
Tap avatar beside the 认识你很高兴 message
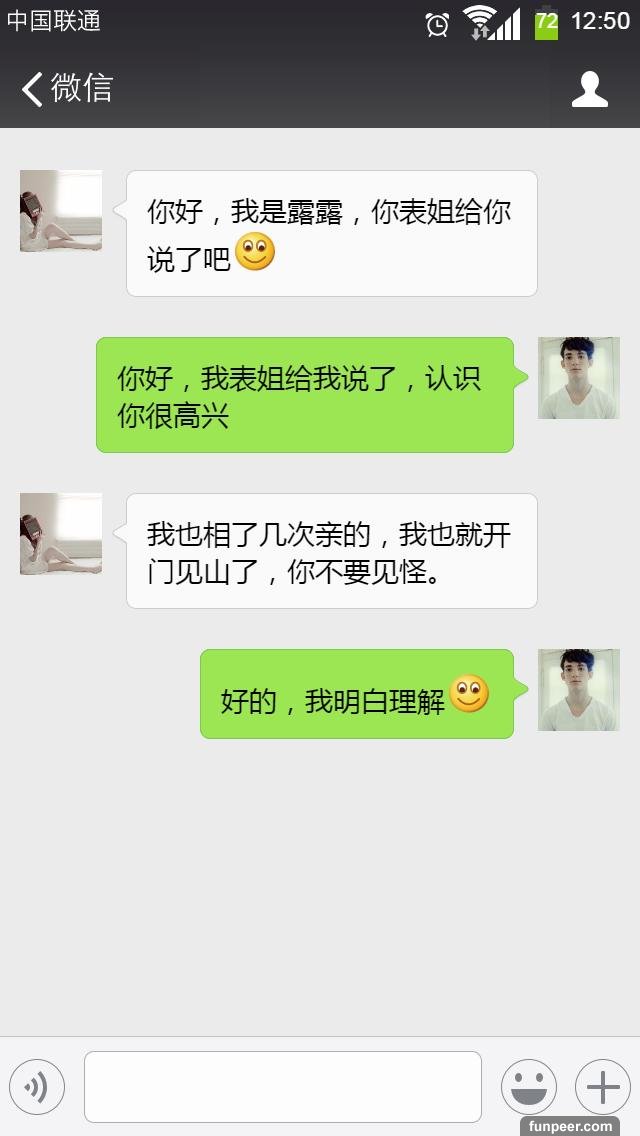[578, 378]
